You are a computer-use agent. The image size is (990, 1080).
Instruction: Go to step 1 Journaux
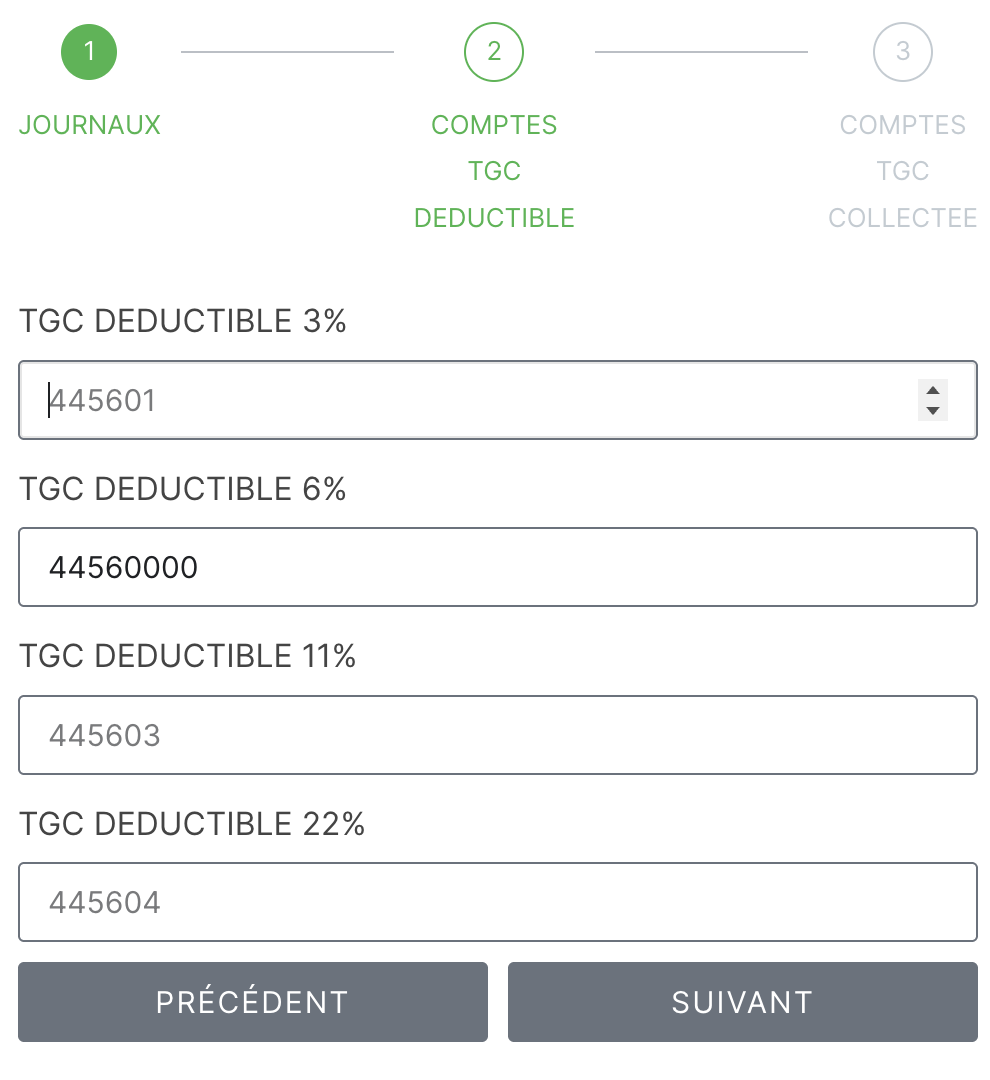pyautogui.click(x=89, y=52)
